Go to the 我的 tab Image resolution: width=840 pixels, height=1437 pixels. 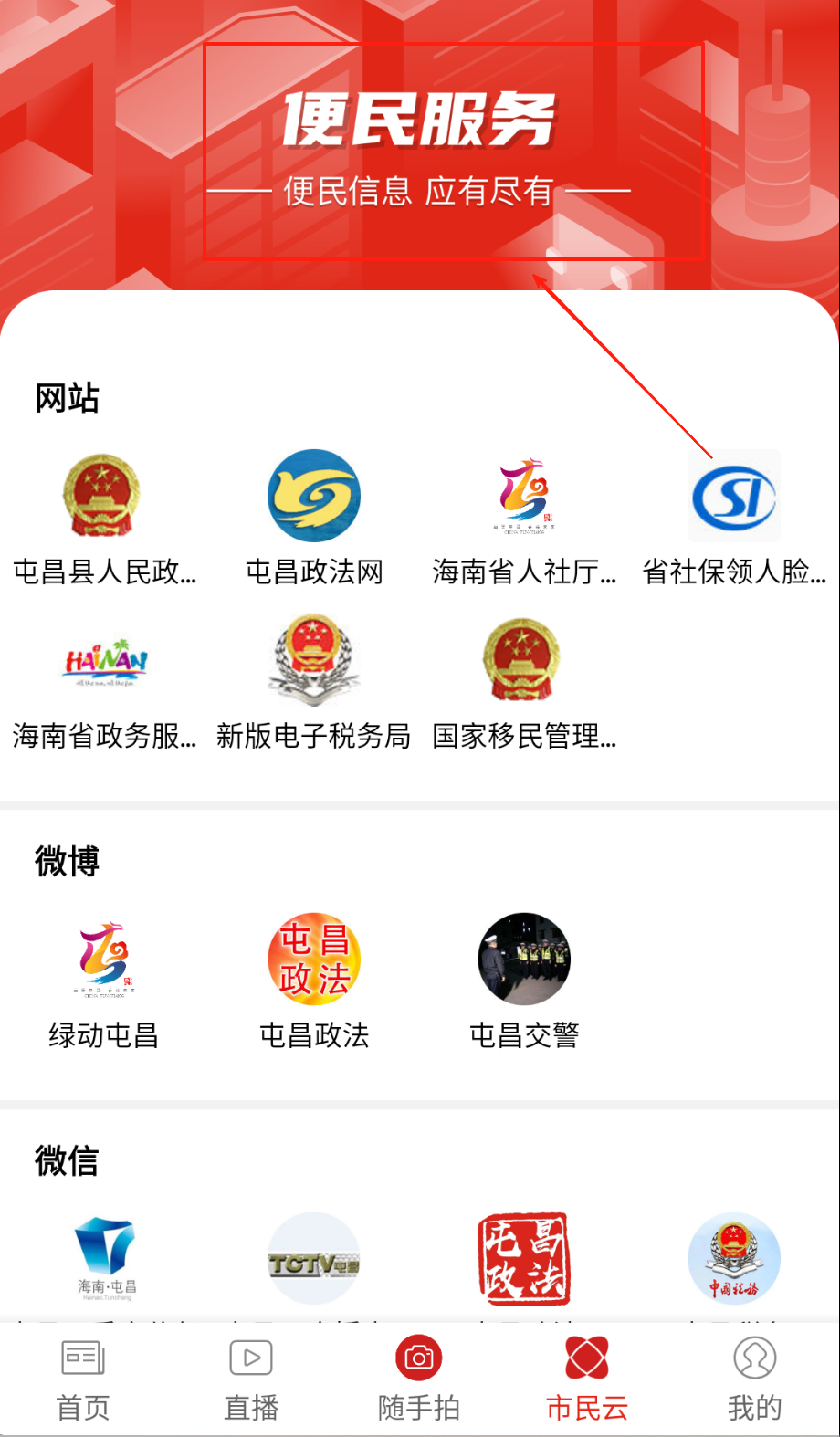click(755, 1379)
